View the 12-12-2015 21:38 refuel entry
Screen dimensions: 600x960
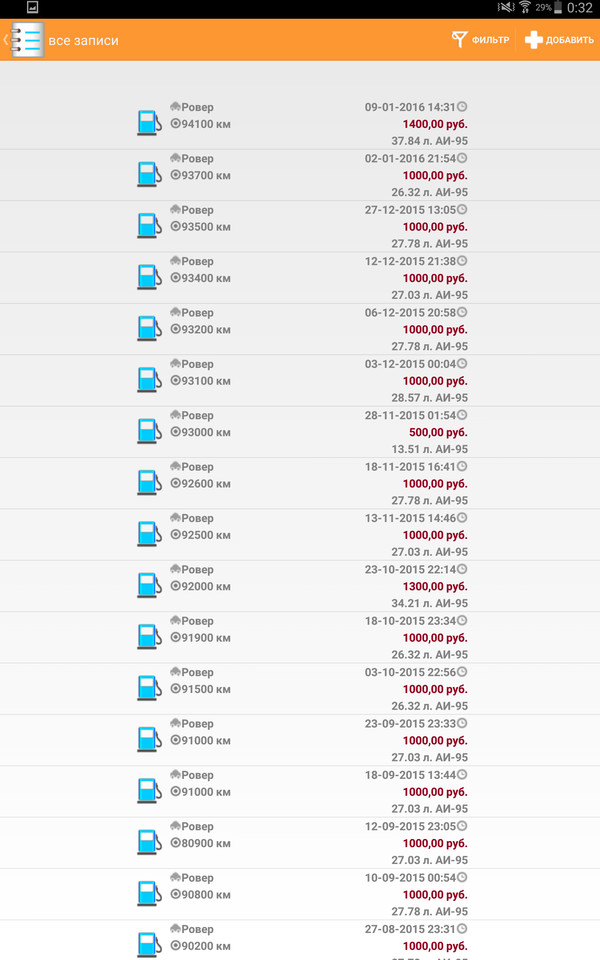tap(300, 278)
